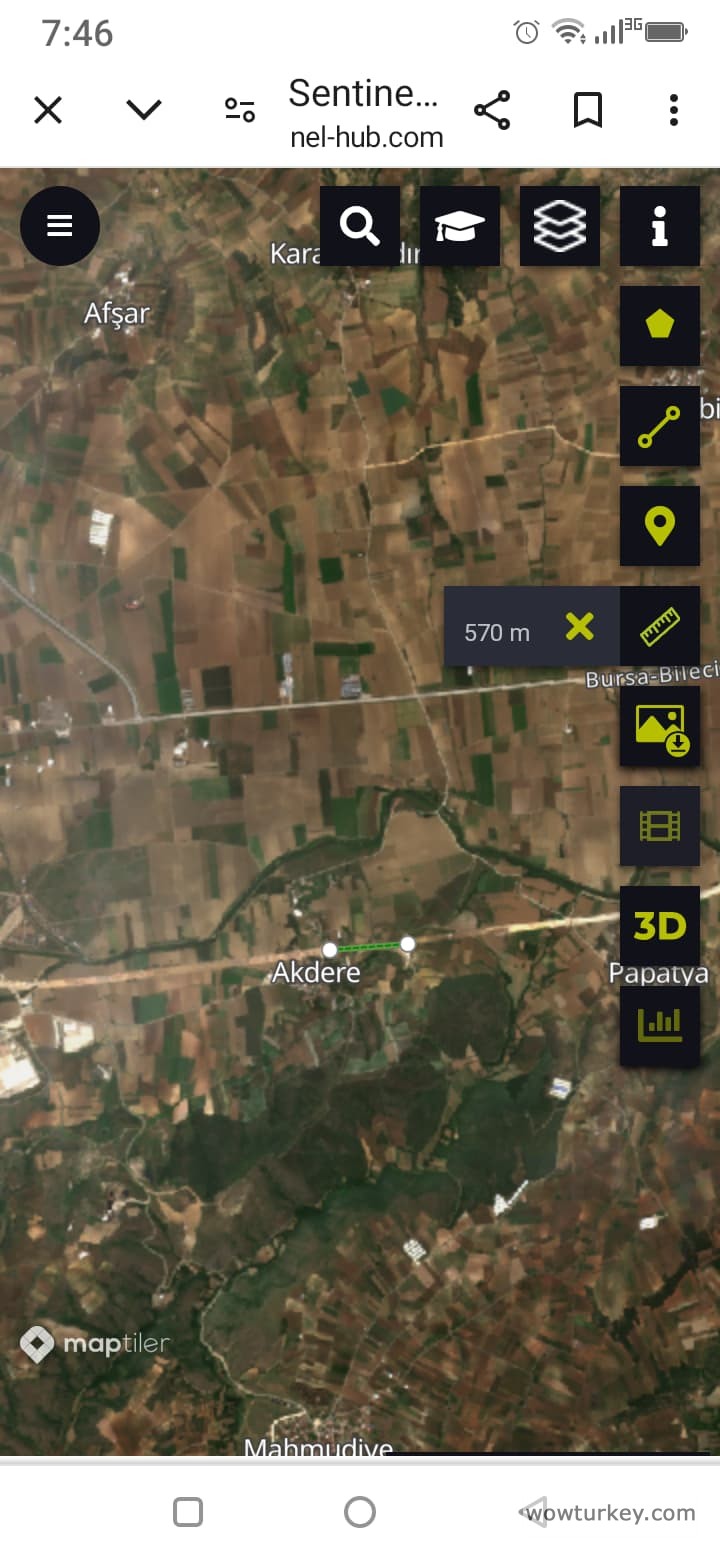This screenshot has height=1560, width=720.
Task: Bookmark the current Sentinel Hub page
Action: 587,111
